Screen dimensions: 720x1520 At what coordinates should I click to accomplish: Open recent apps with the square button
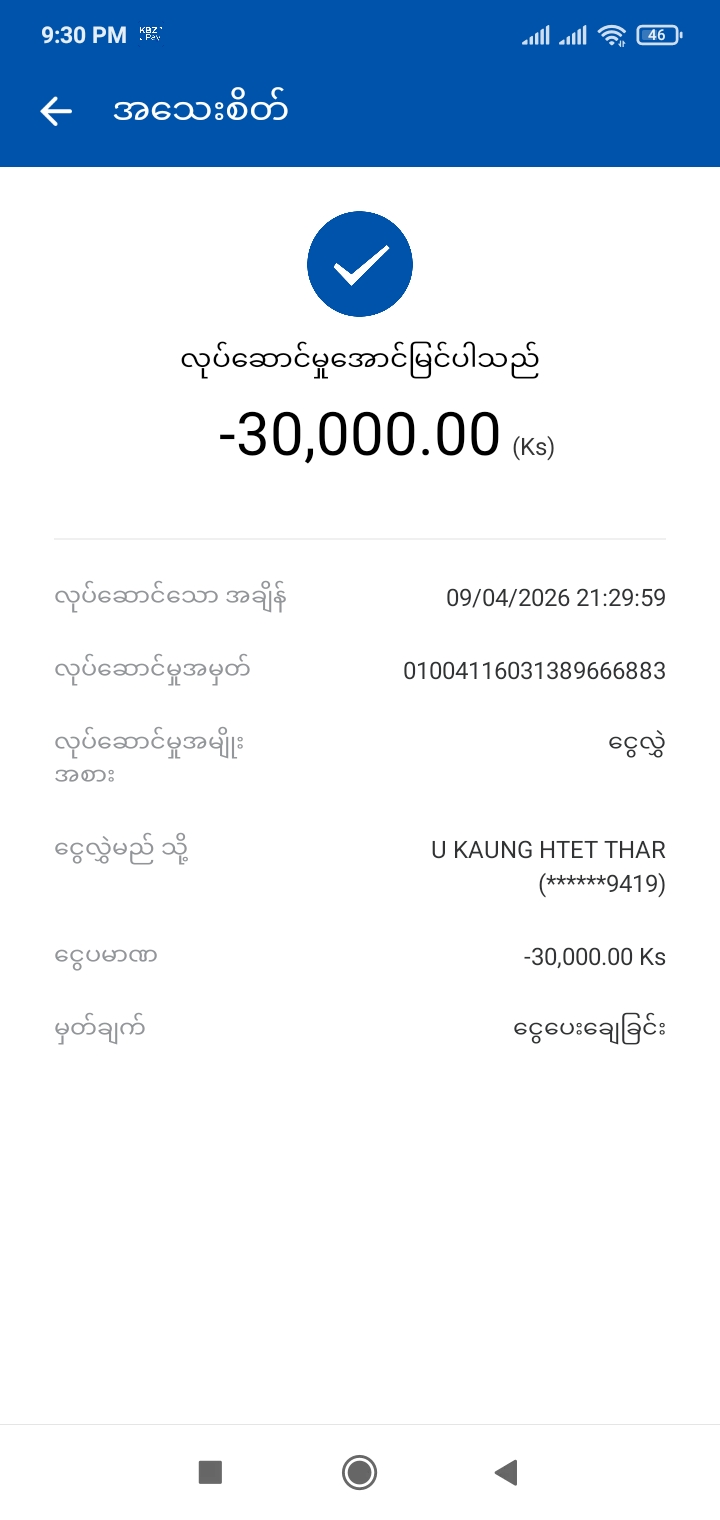pyautogui.click(x=210, y=1472)
